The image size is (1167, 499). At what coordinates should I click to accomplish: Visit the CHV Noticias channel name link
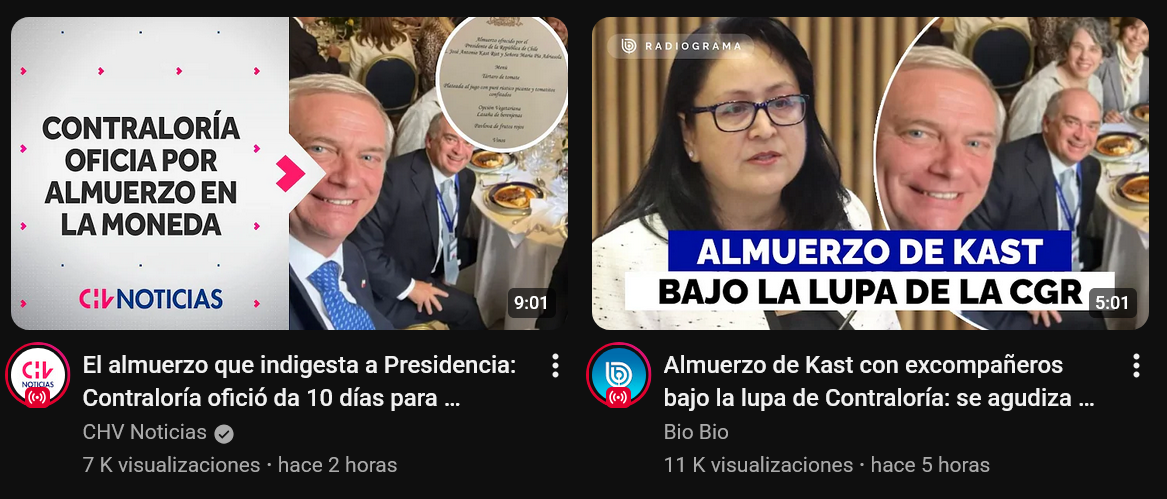(x=144, y=433)
